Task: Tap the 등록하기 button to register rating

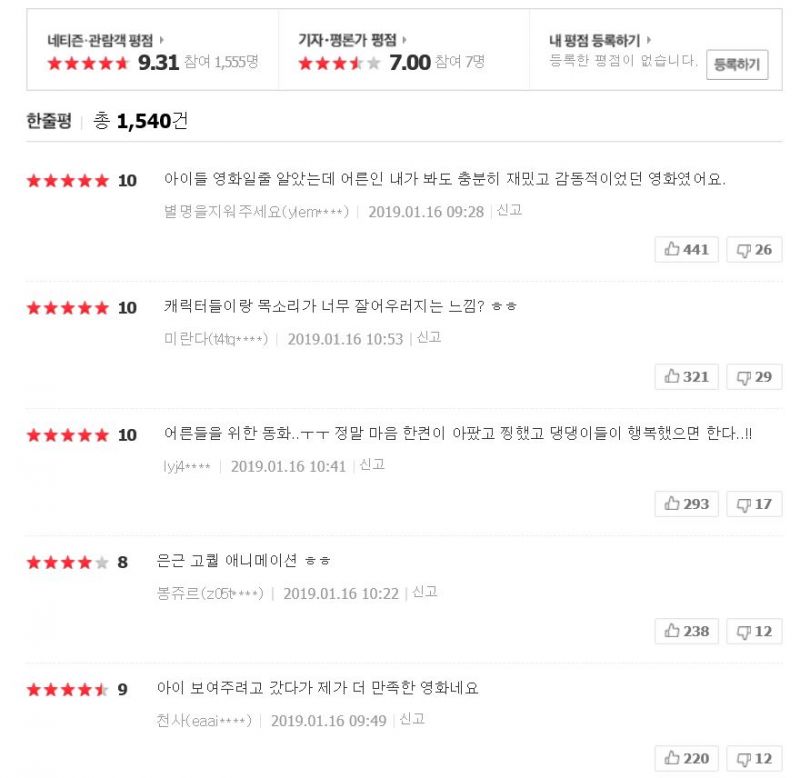Action: [737, 65]
